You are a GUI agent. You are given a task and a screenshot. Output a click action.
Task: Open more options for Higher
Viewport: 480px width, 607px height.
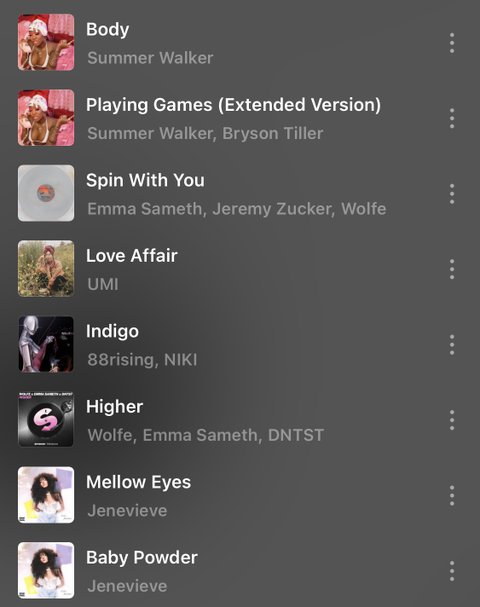coord(452,420)
